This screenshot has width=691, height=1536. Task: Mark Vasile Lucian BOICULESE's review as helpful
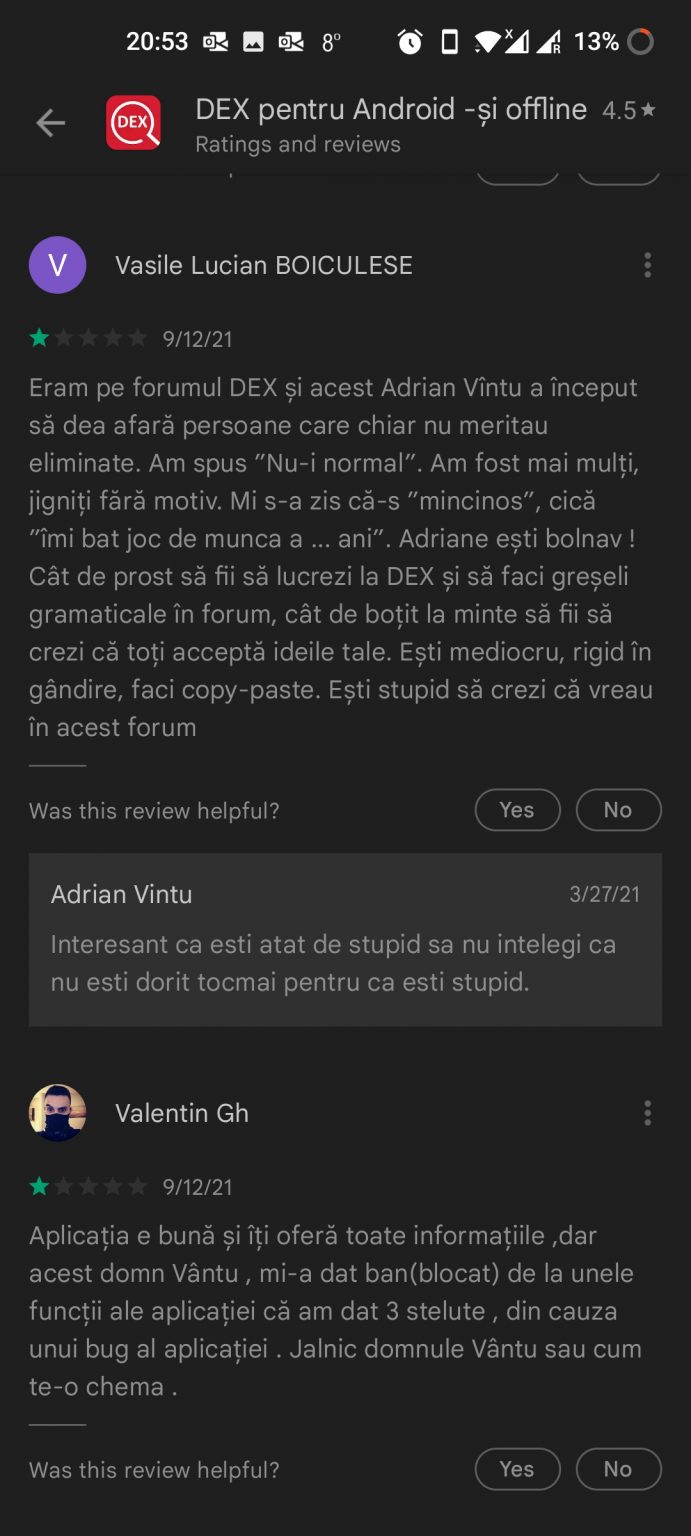pos(517,810)
